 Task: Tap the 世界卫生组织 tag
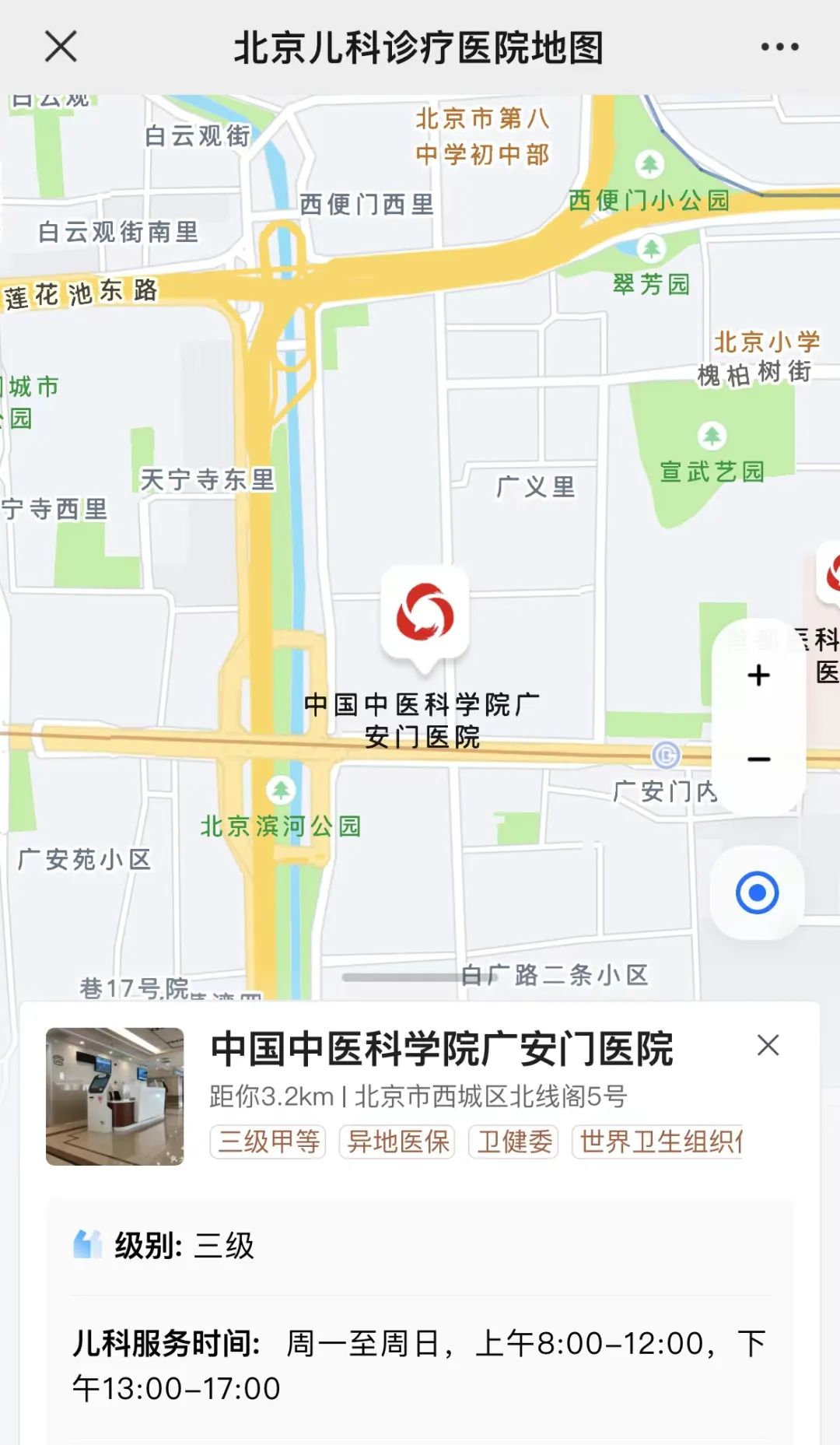[660, 1142]
